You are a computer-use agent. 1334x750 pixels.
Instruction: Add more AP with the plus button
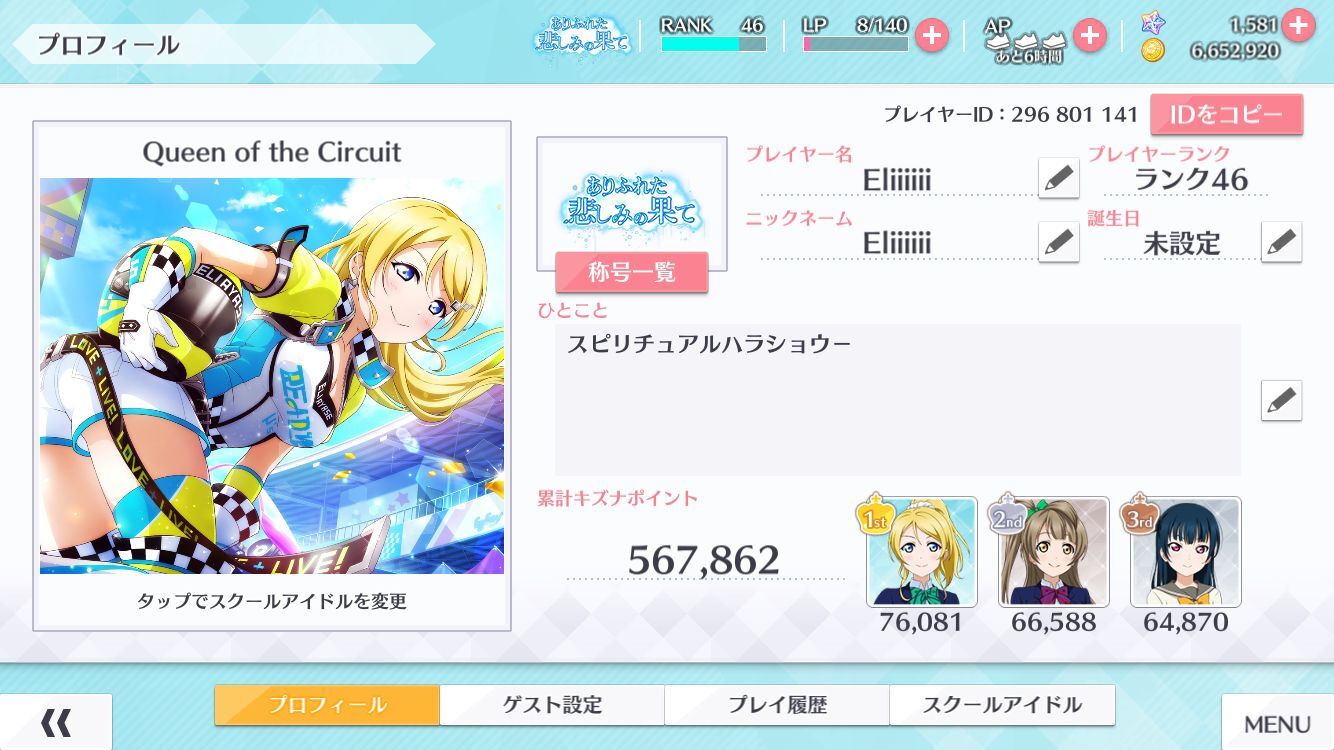(1089, 36)
